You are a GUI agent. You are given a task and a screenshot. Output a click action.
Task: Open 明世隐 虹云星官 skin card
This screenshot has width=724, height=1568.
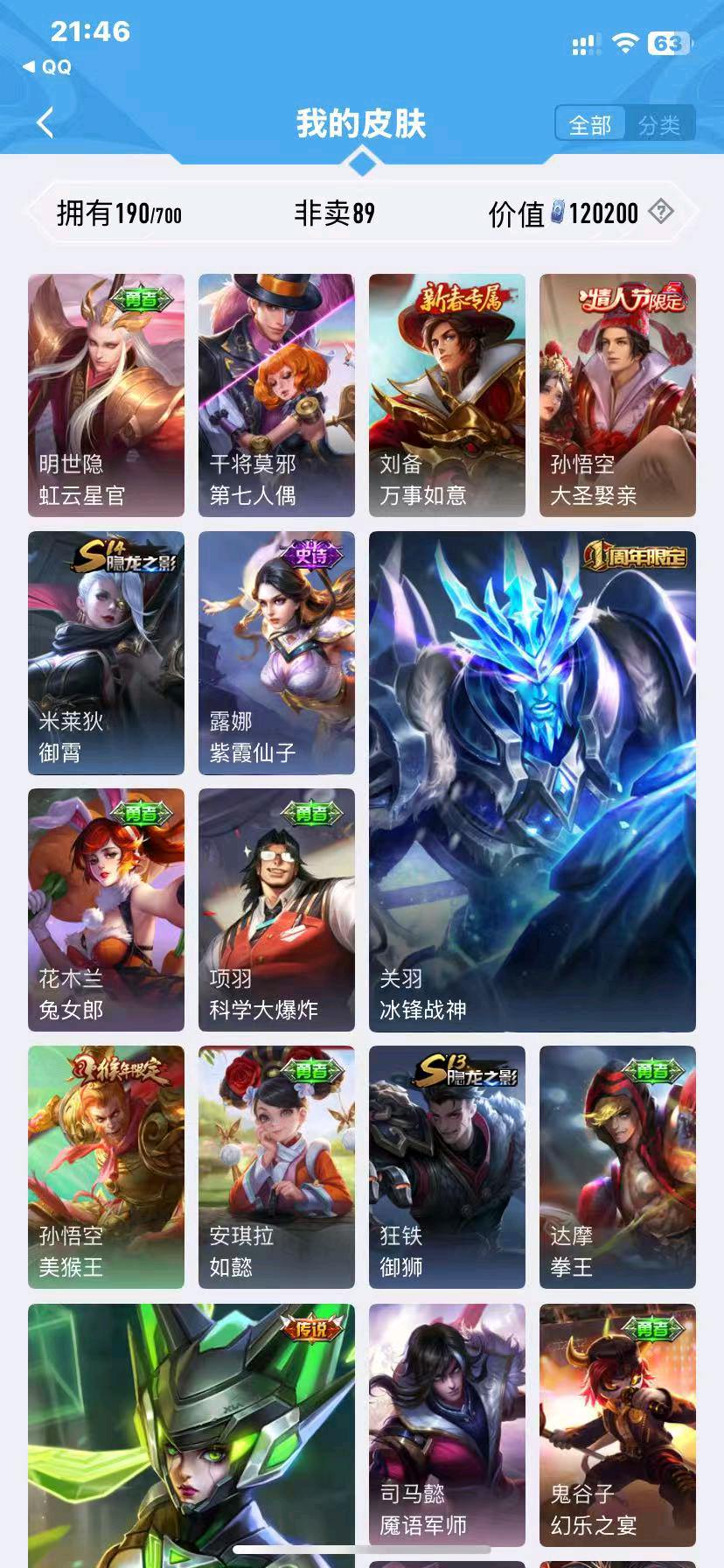point(106,395)
